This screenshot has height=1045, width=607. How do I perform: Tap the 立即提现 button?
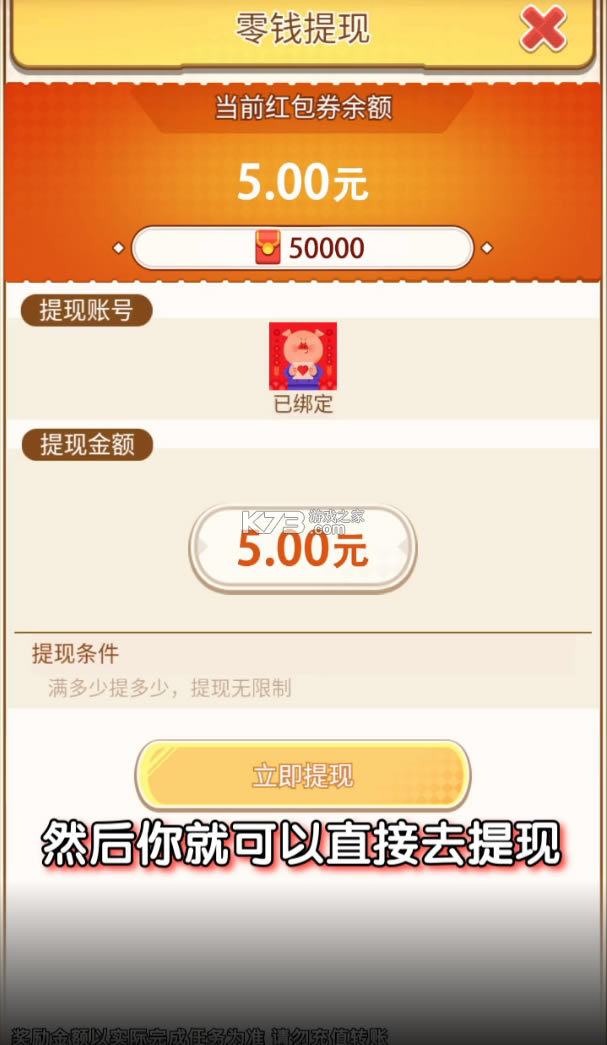pyautogui.click(x=302, y=775)
